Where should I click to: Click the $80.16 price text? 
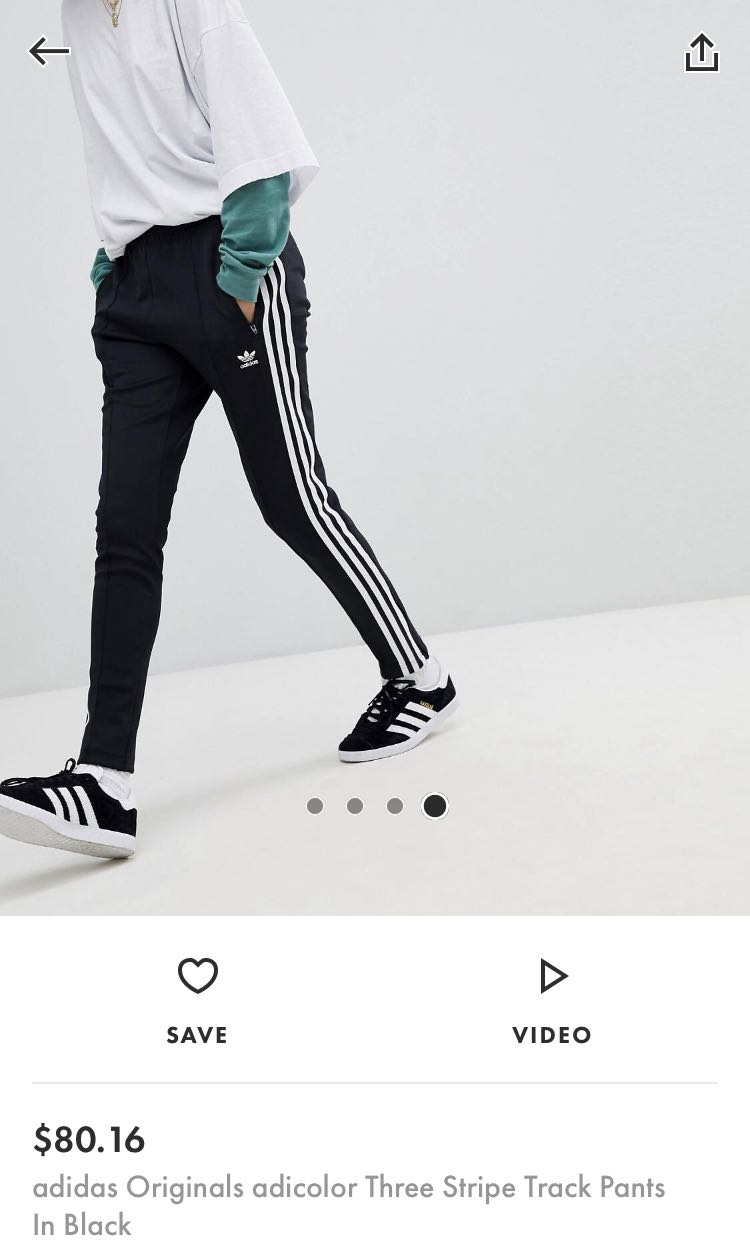pos(89,1140)
